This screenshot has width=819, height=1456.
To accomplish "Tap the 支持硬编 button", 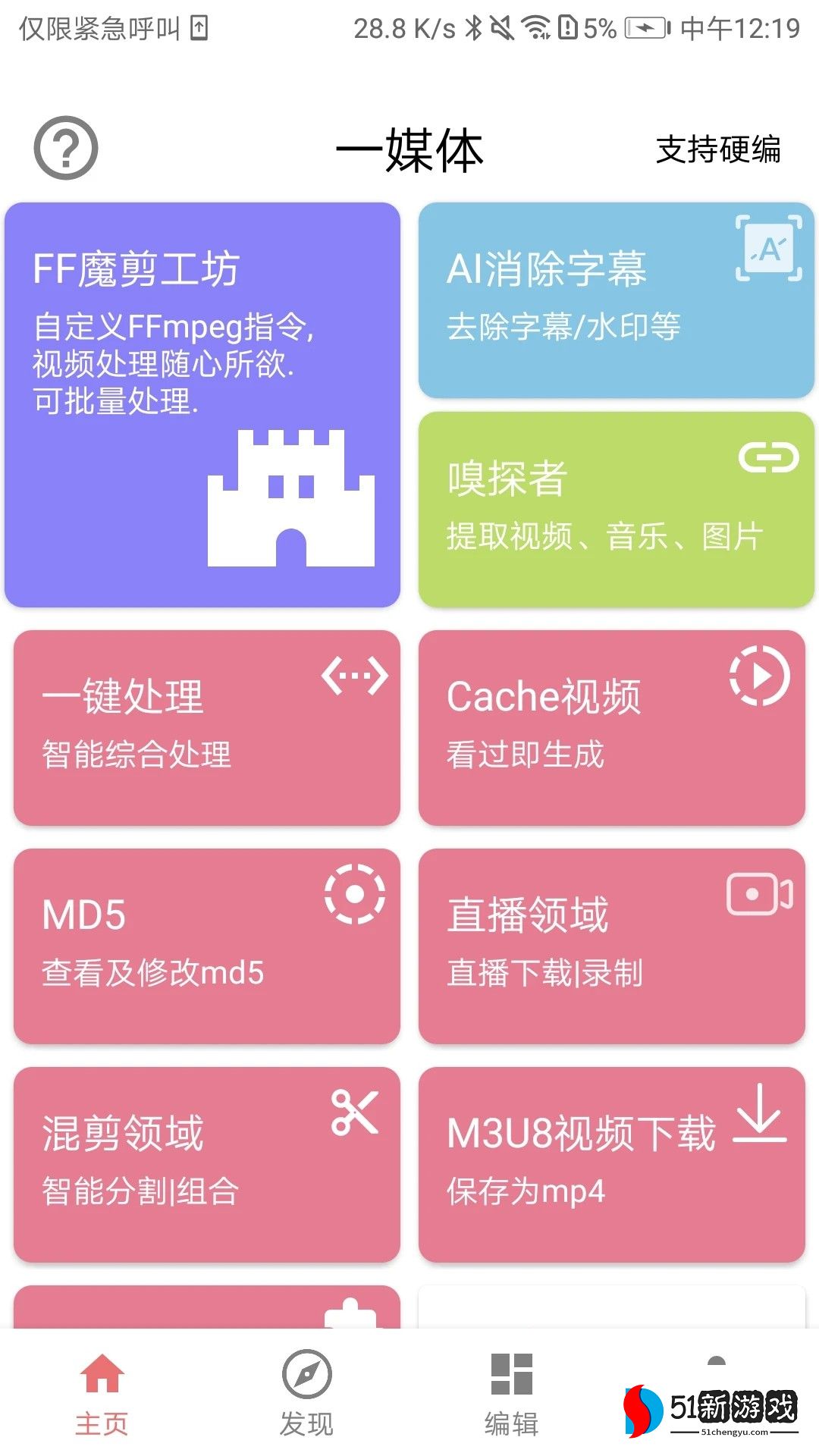I will [x=717, y=149].
